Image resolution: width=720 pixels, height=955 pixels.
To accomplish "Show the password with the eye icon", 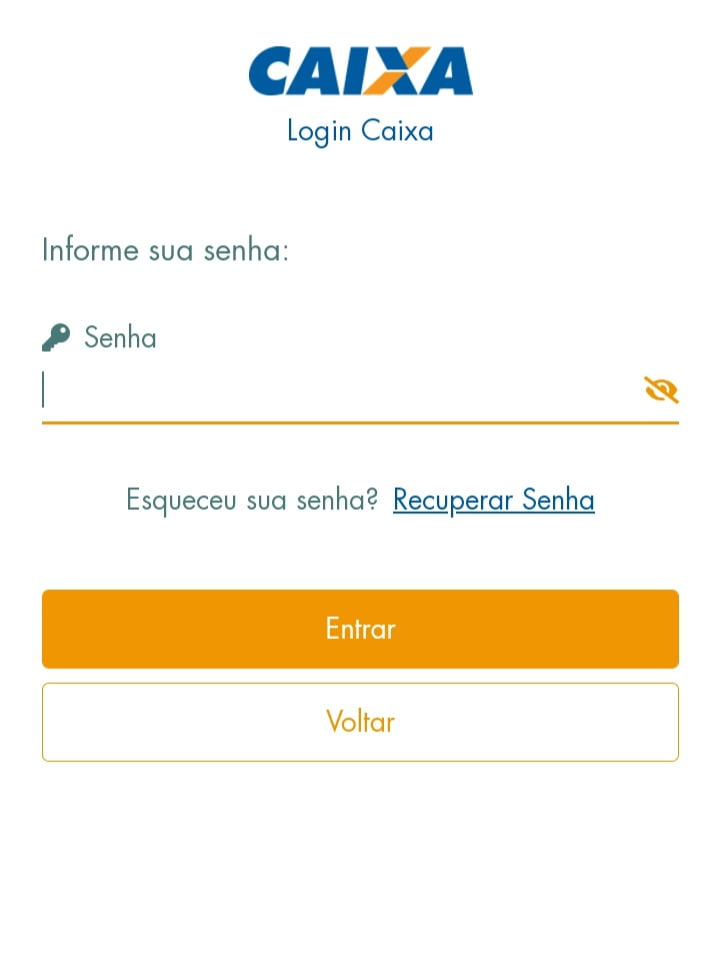I will pos(661,389).
